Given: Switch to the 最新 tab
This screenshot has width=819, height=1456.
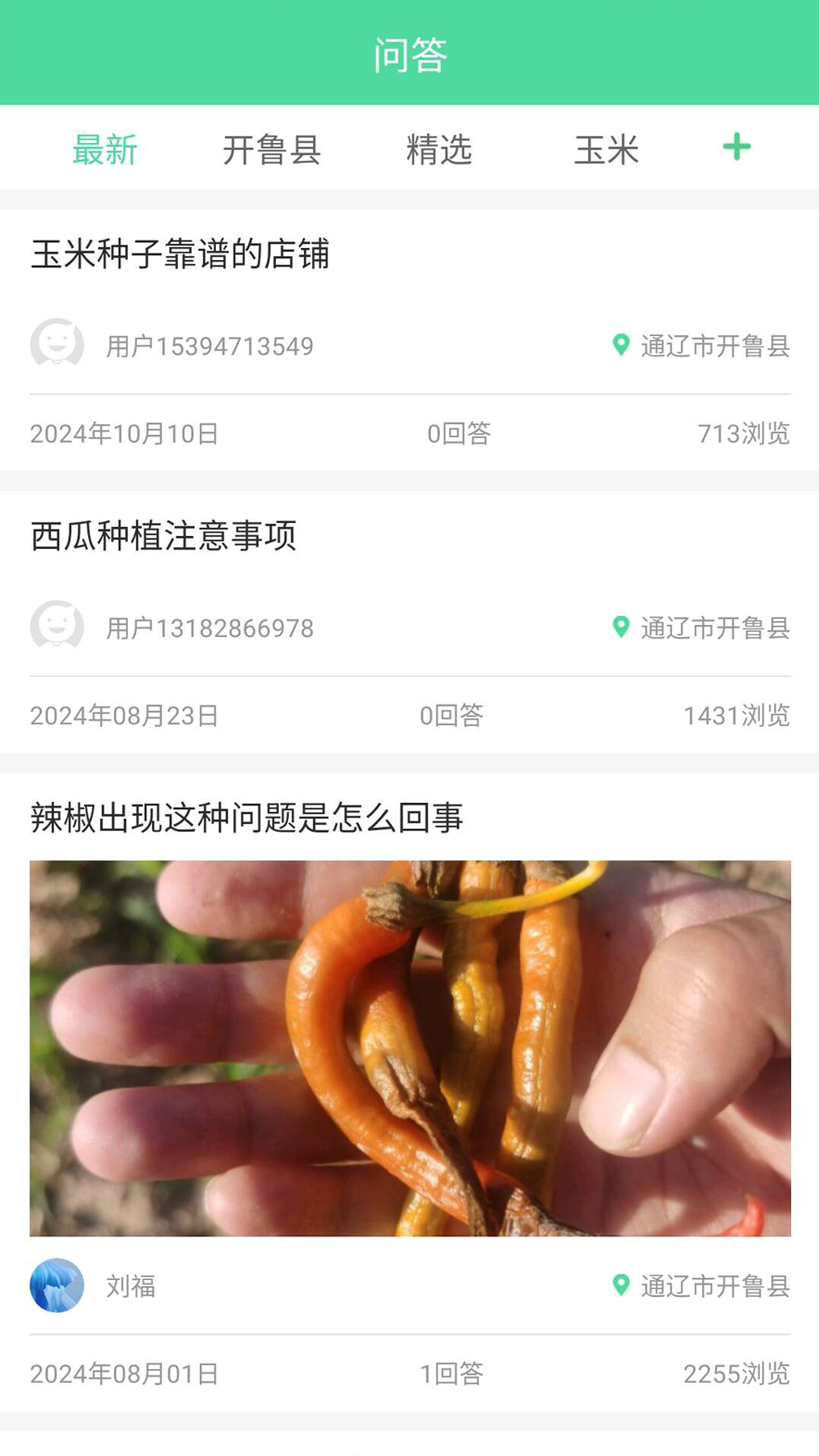Looking at the screenshot, I should point(103,149).
